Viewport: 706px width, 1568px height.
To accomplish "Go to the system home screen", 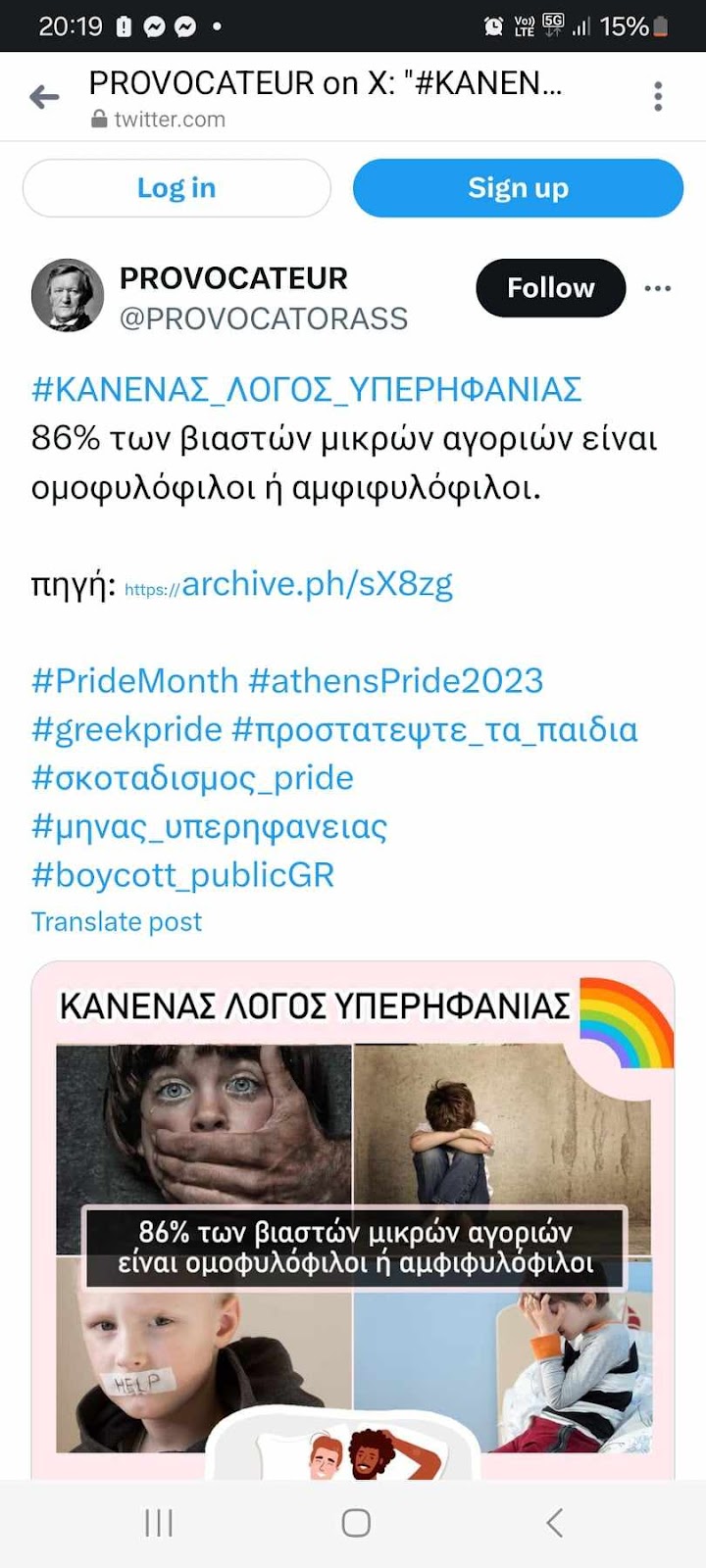I will click(355, 1523).
